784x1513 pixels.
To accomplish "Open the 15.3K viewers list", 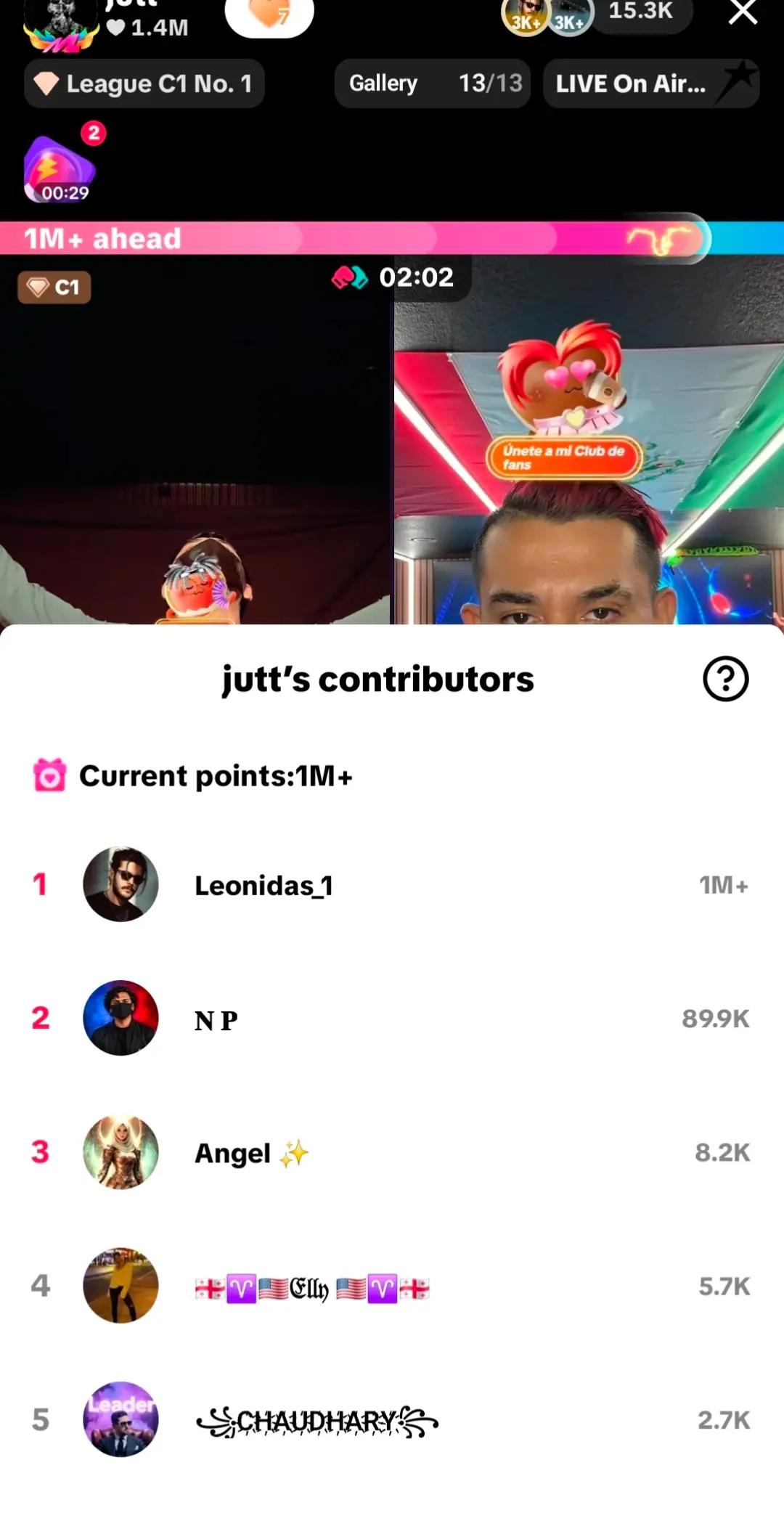I will pos(641,12).
